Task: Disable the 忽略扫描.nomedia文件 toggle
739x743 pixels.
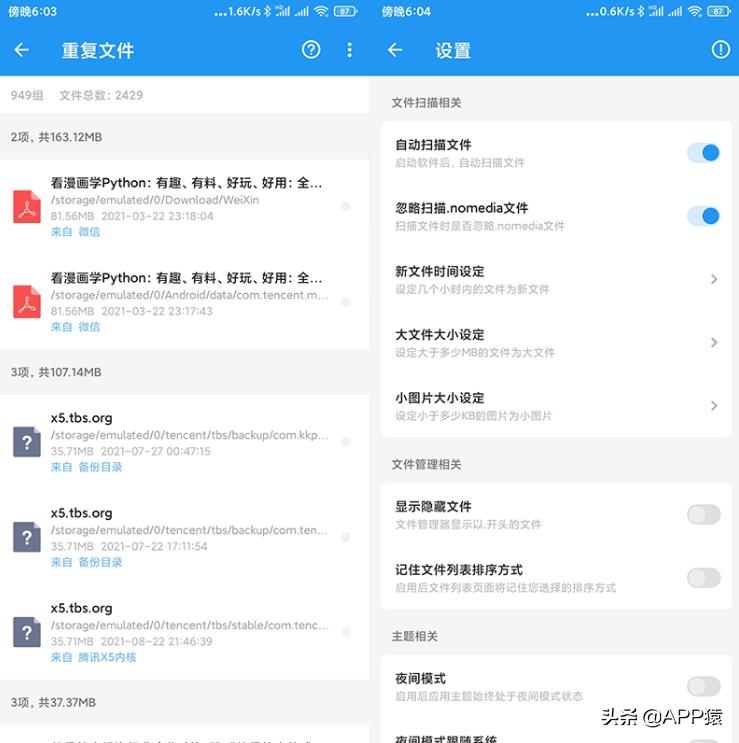Action: click(x=703, y=216)
